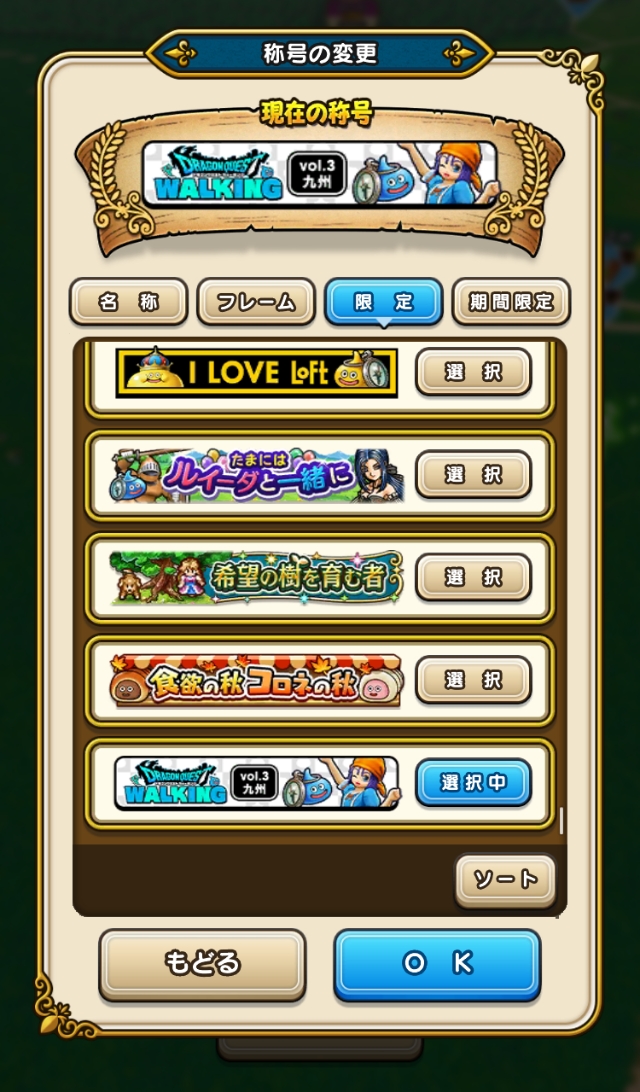Screen dimensions: 640x1092
Task: Tap 選択中 on the vol.3 九州 title
Action: (x=473, y=783)
